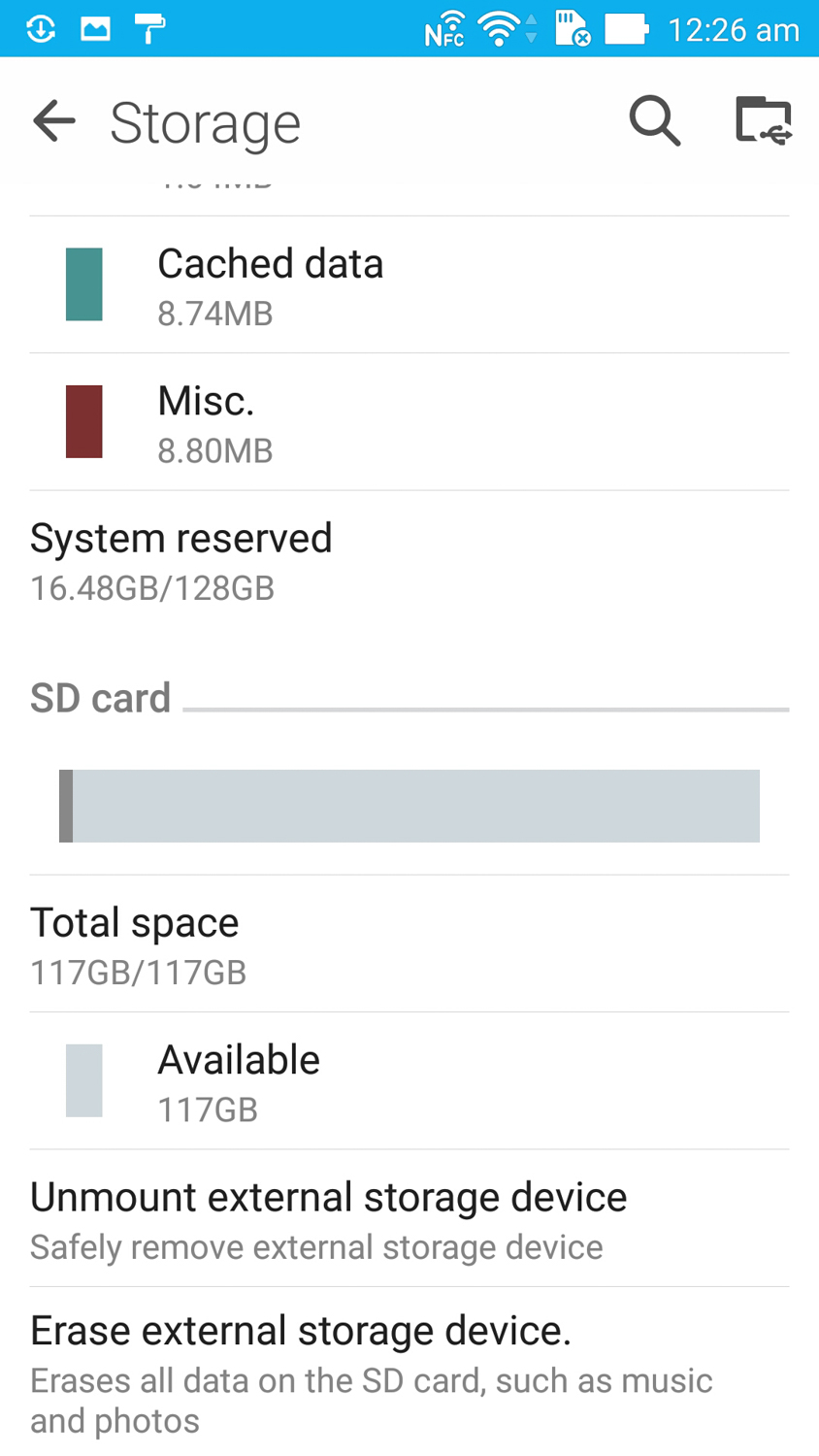Open USB computer connection icon
Viewport: 819px width, 1456px height.
[763, 122]
